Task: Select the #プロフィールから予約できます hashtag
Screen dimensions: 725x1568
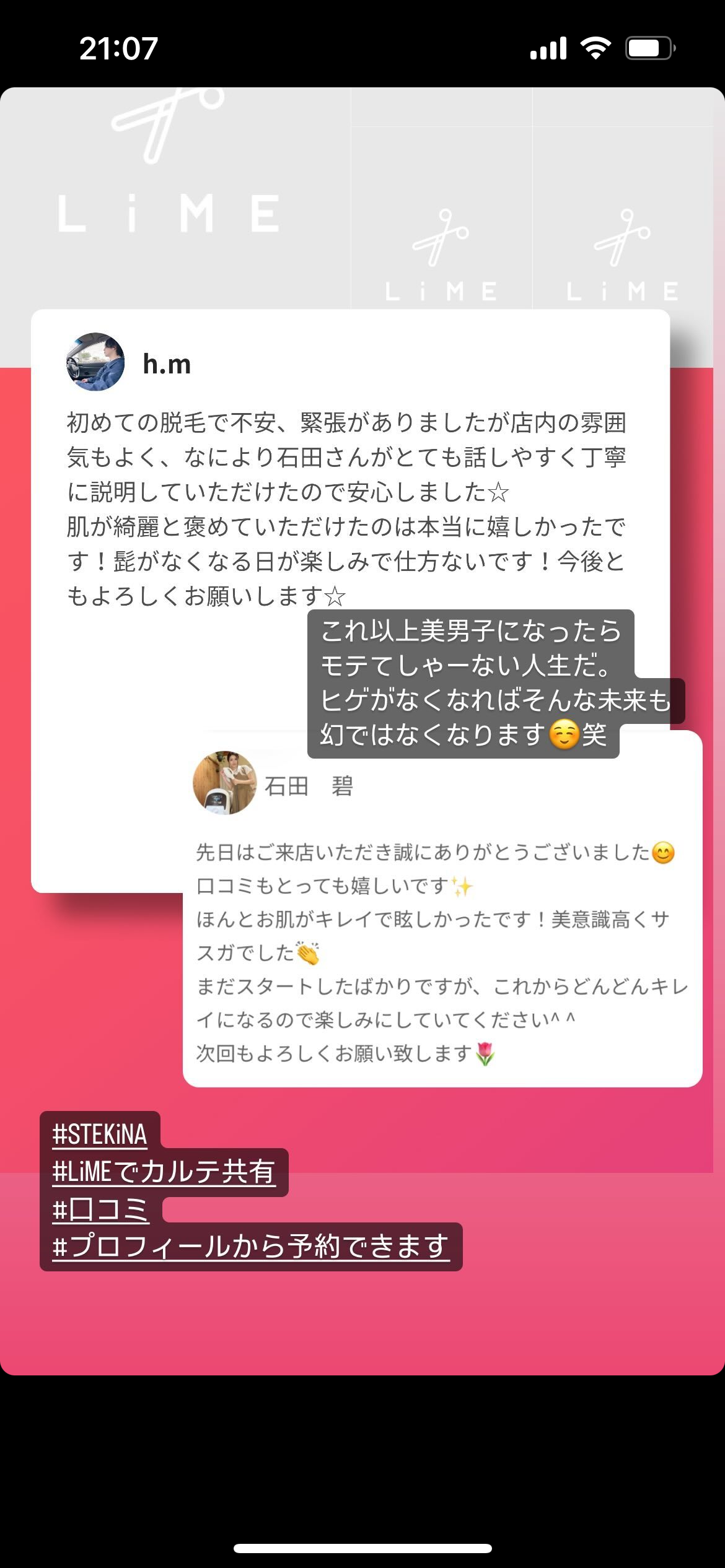Action: click(x=250, y=1246)
